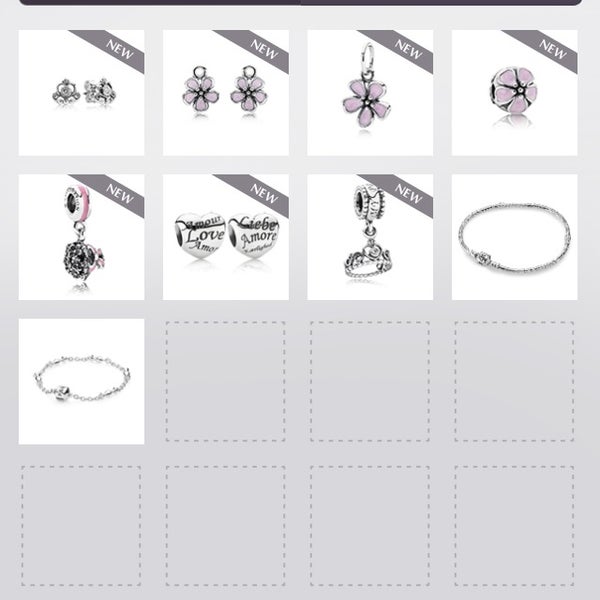600x600 pixels.
Task: Open the crown stud earrings tile
Action: coord(81,93)
